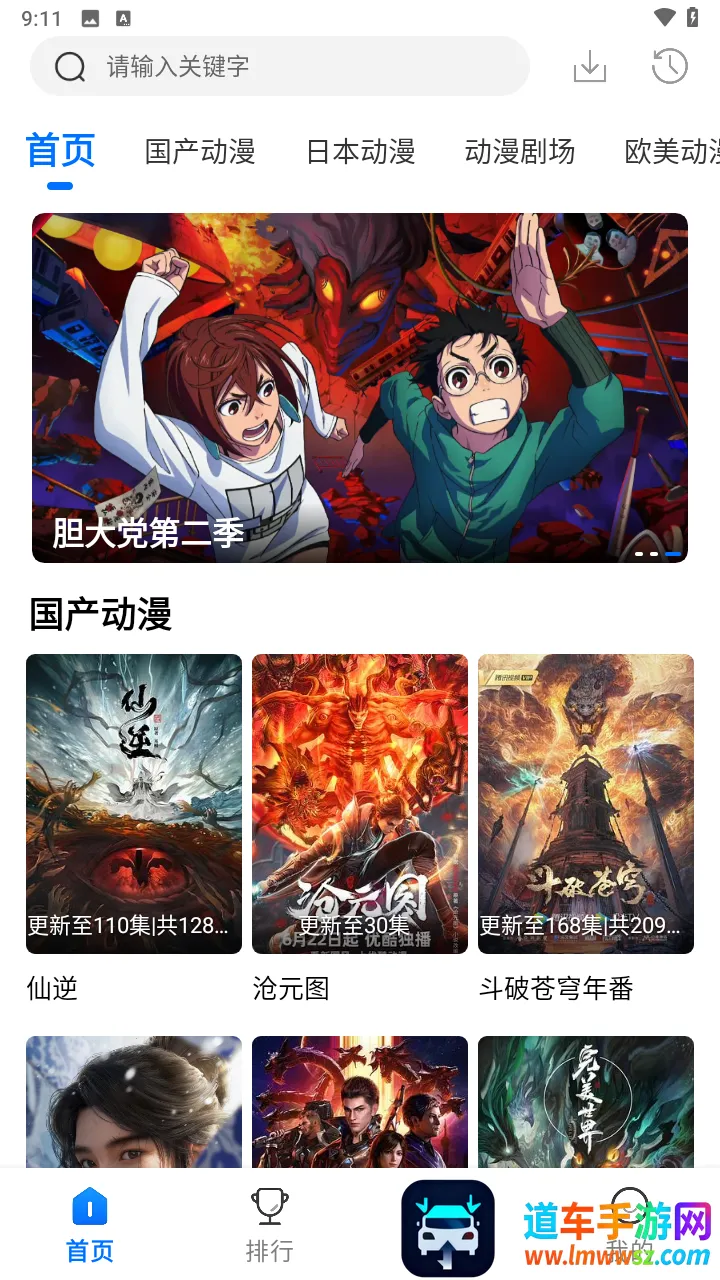Open the watch history clock icon
Image resolution: width=720 pixels, height=1280 pixels.
(669, 67)
